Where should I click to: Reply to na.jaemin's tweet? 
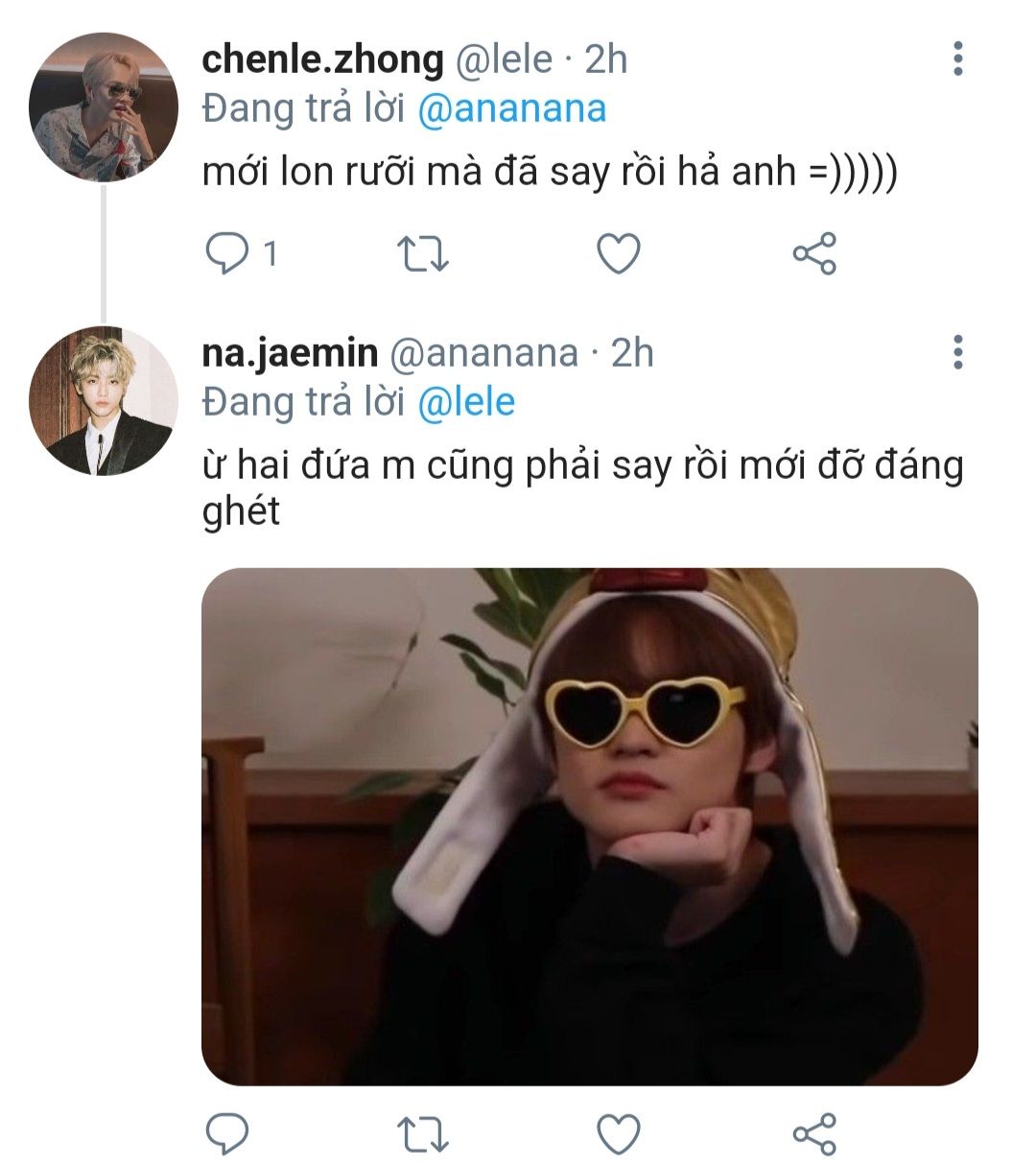(229, 1134)
